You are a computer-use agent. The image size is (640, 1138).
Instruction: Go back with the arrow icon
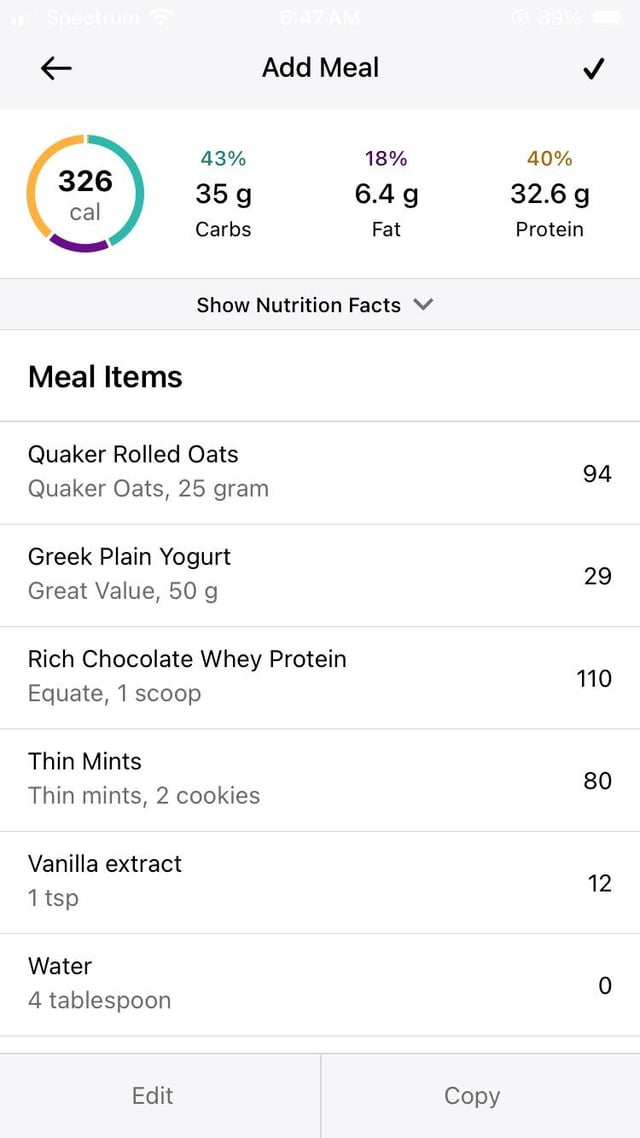point(56,68)
